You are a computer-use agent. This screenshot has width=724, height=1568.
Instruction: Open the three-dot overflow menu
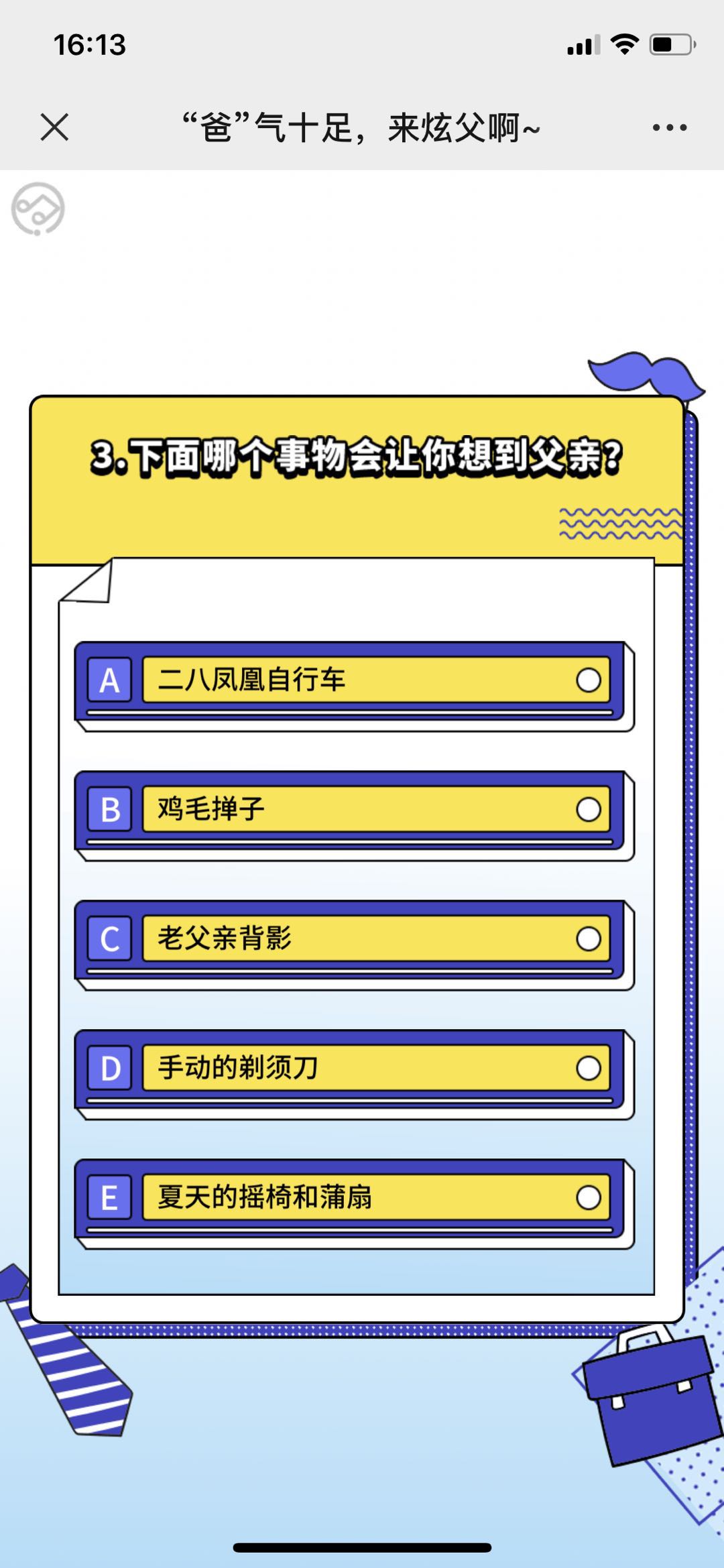(x=669, y=127)
